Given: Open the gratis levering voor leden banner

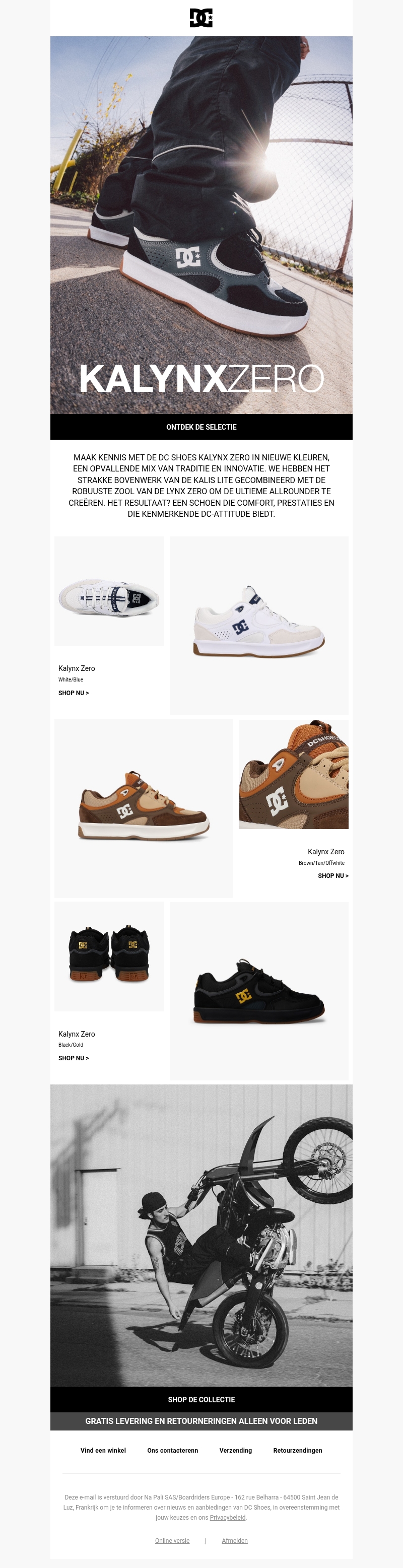Looking at the screenshot, I should click(201, 1421).
